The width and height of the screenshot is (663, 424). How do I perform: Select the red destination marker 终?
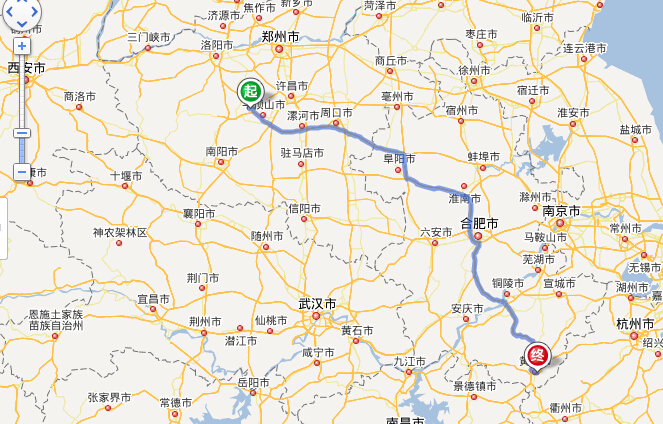tap(537, 355)
